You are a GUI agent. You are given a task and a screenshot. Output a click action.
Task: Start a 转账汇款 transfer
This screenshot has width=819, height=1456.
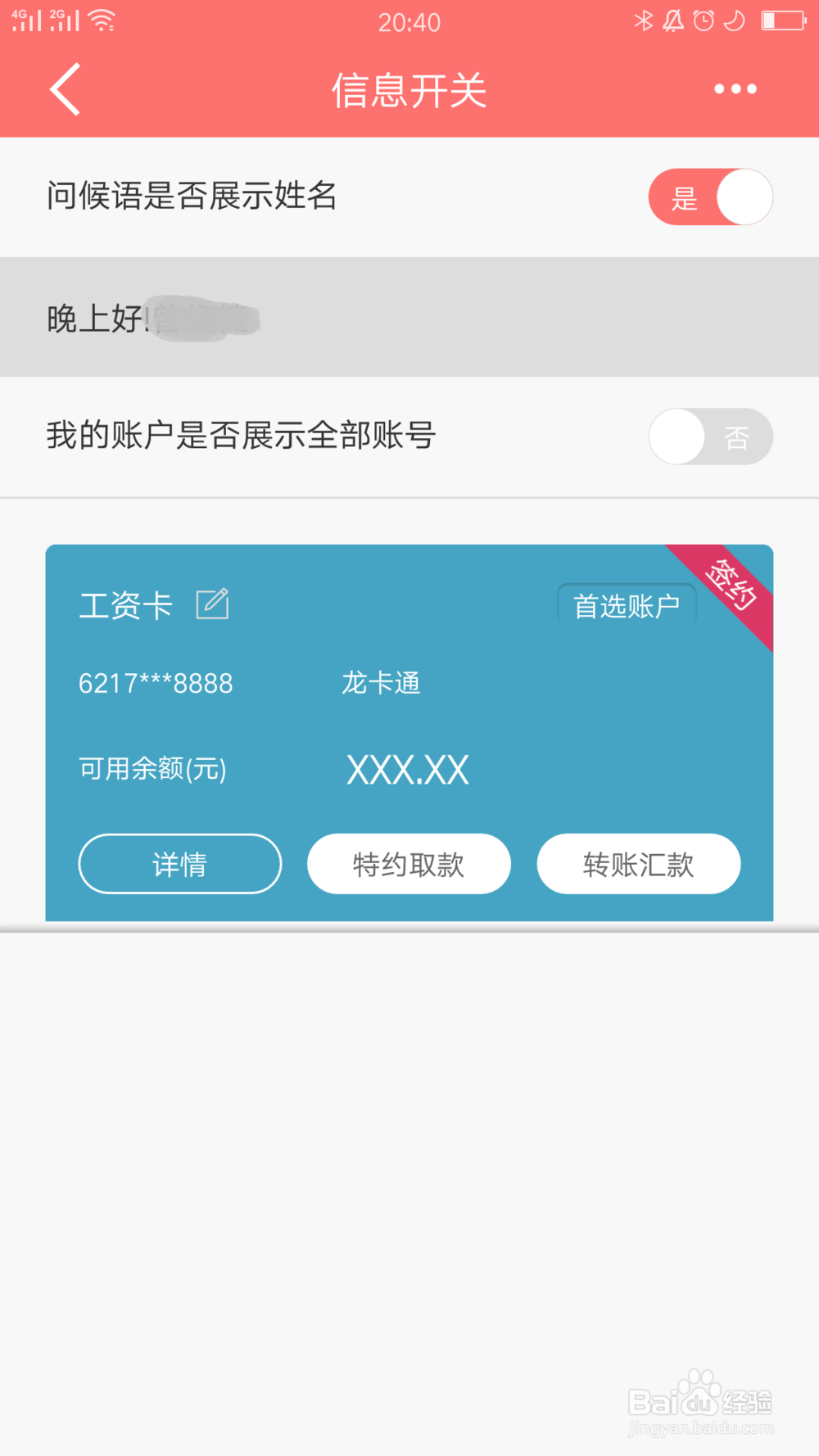pyautogui.click(x=639, y=864)
